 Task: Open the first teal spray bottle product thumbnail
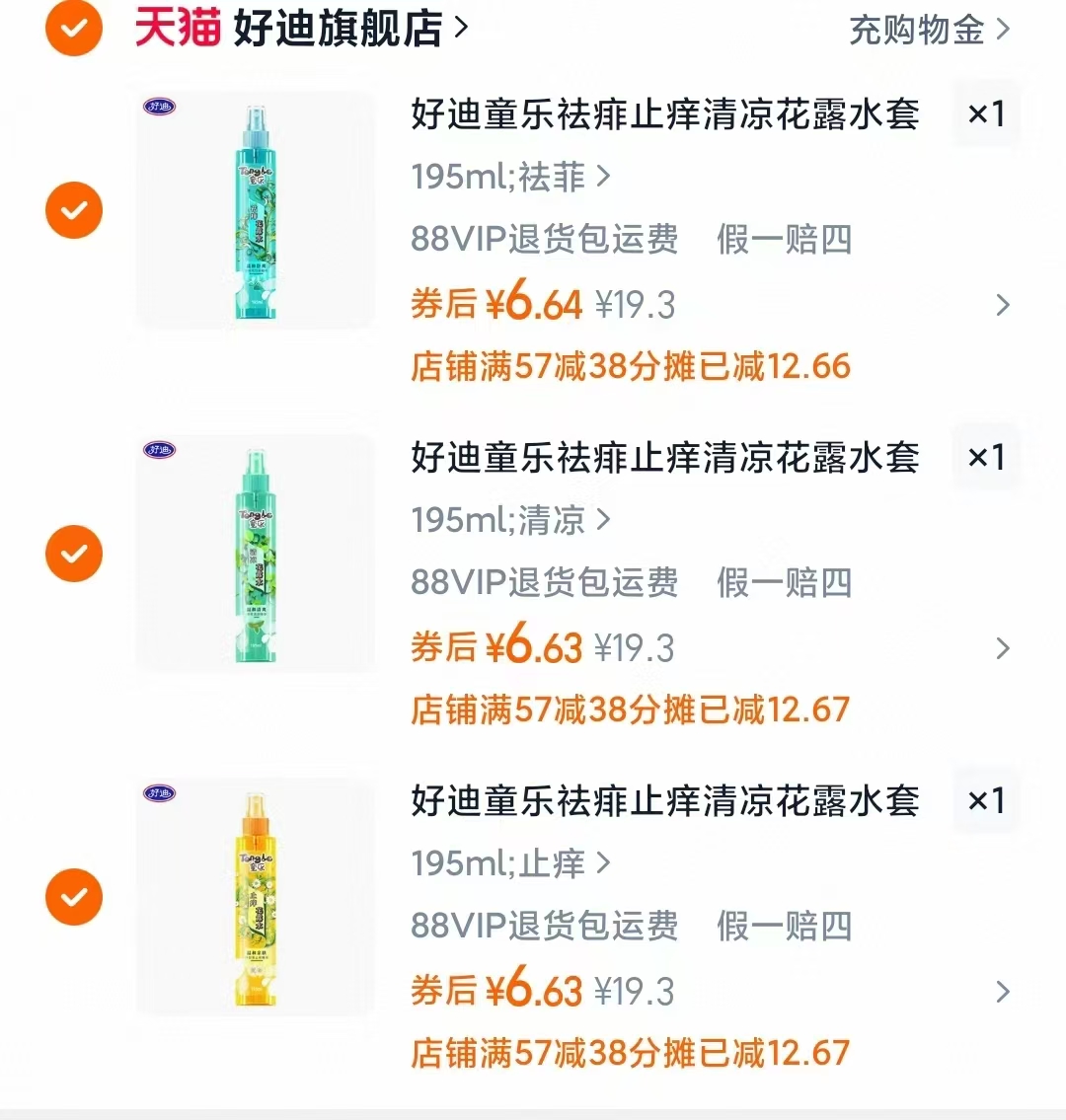point(254,210)
